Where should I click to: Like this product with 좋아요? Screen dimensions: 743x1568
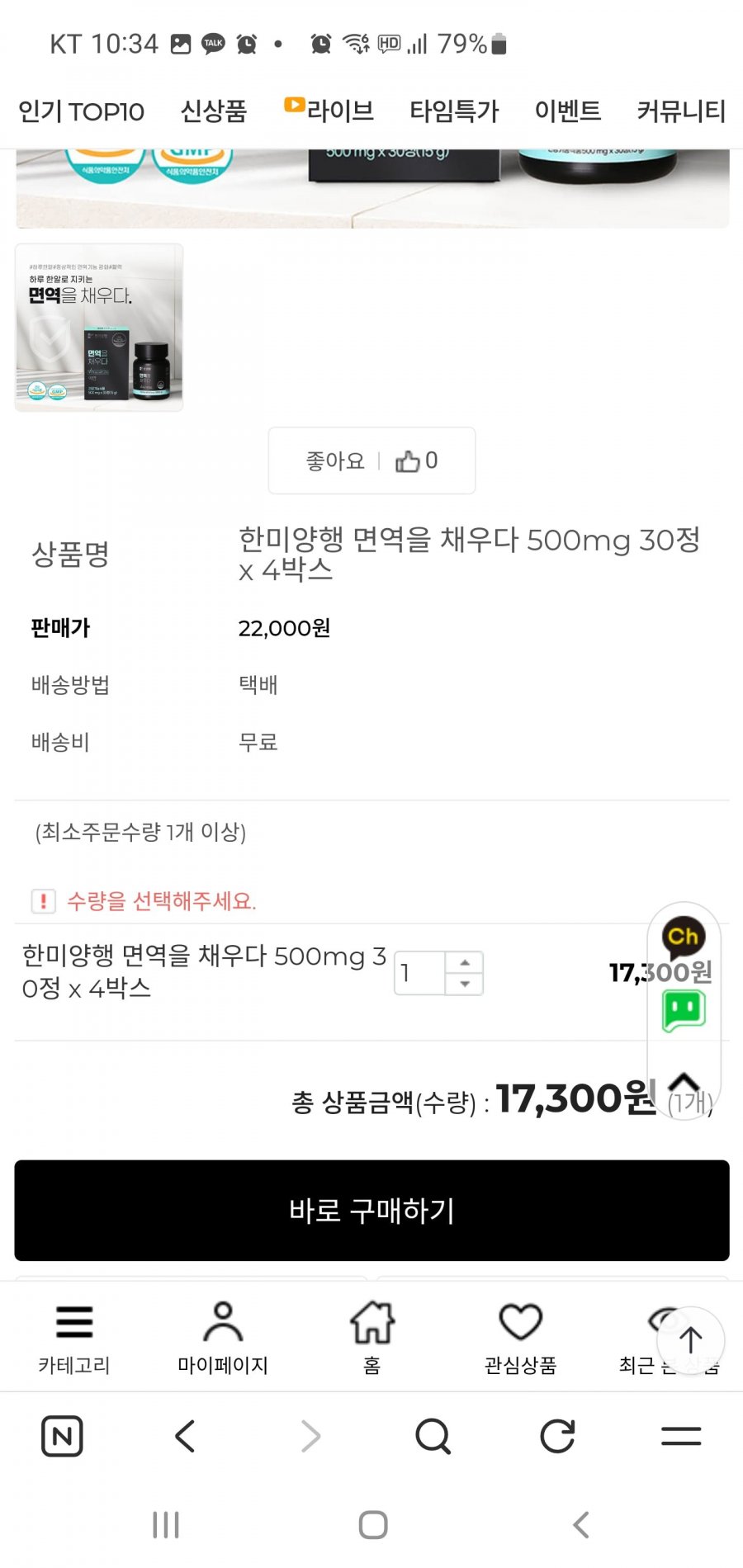pos(371,460)
